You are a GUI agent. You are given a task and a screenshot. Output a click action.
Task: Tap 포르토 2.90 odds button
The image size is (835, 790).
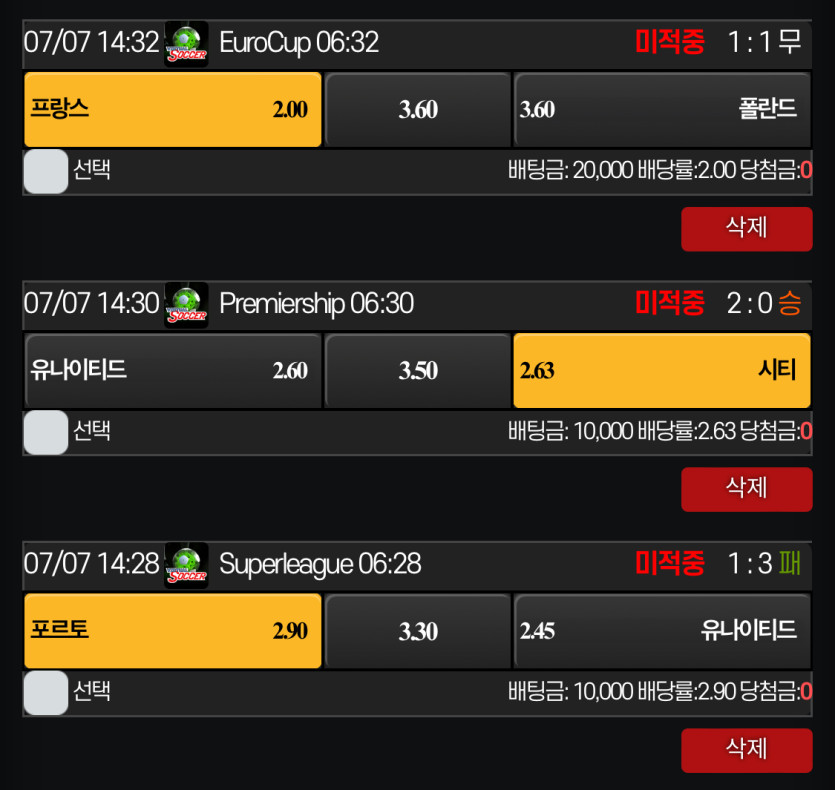point(172,631)
